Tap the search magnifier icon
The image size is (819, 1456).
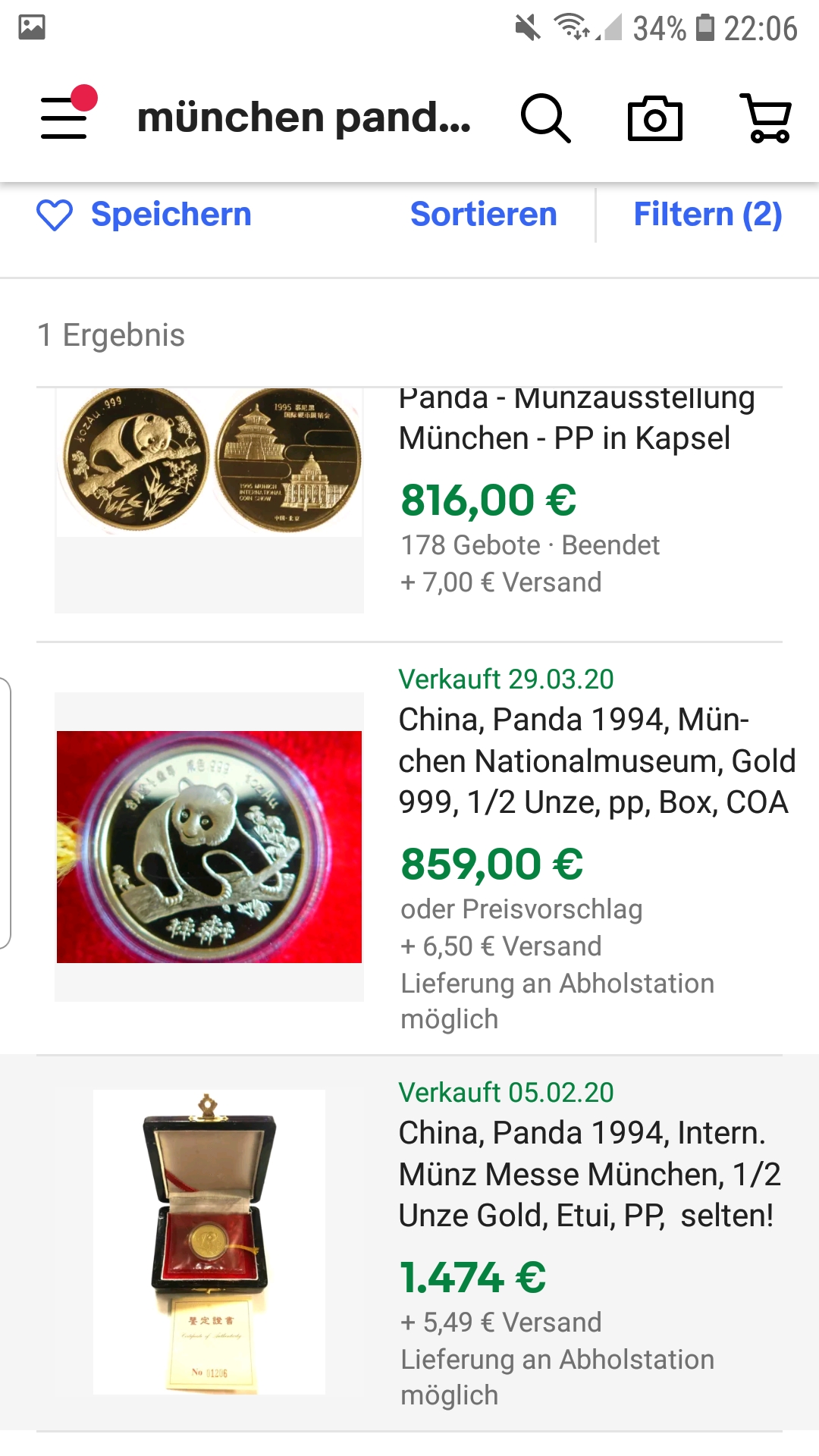point(545,118)
